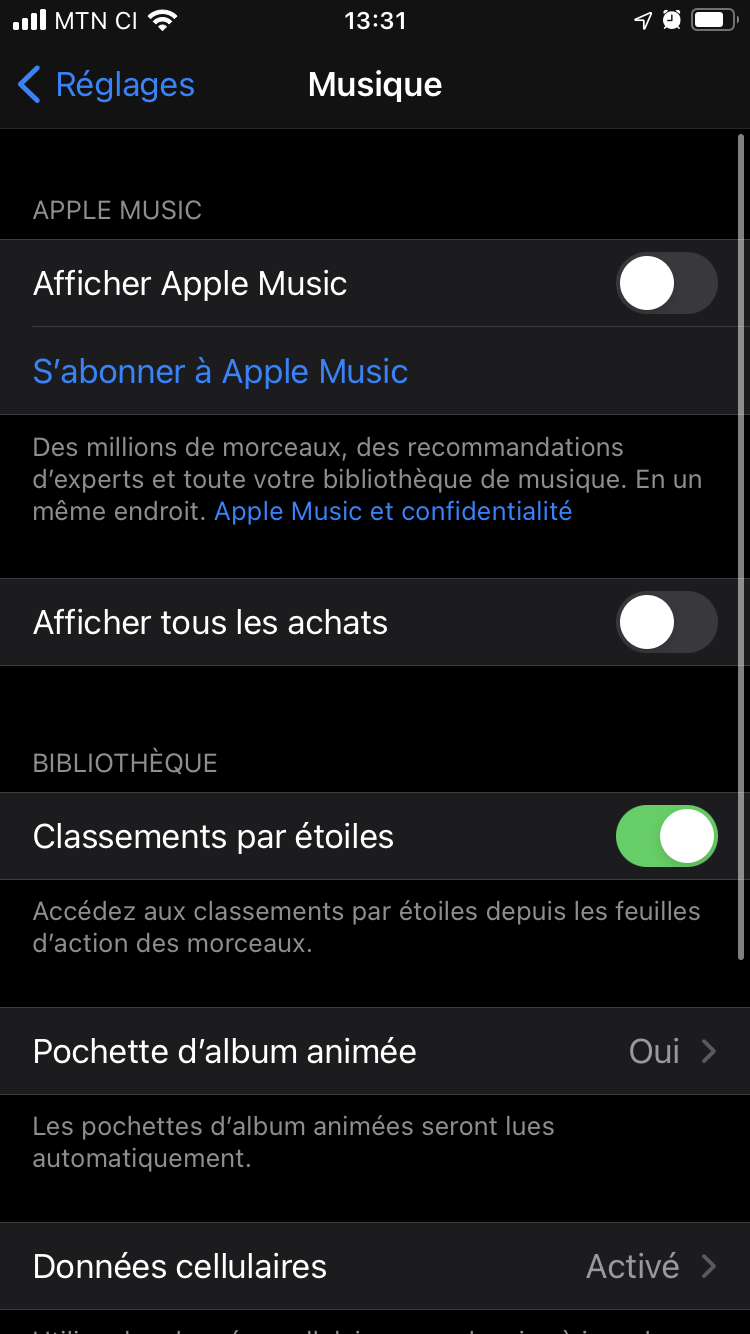Enable the Afficher Apple Music switch
The width and height of the screenshot is (750, 1334).
(666, 284)
